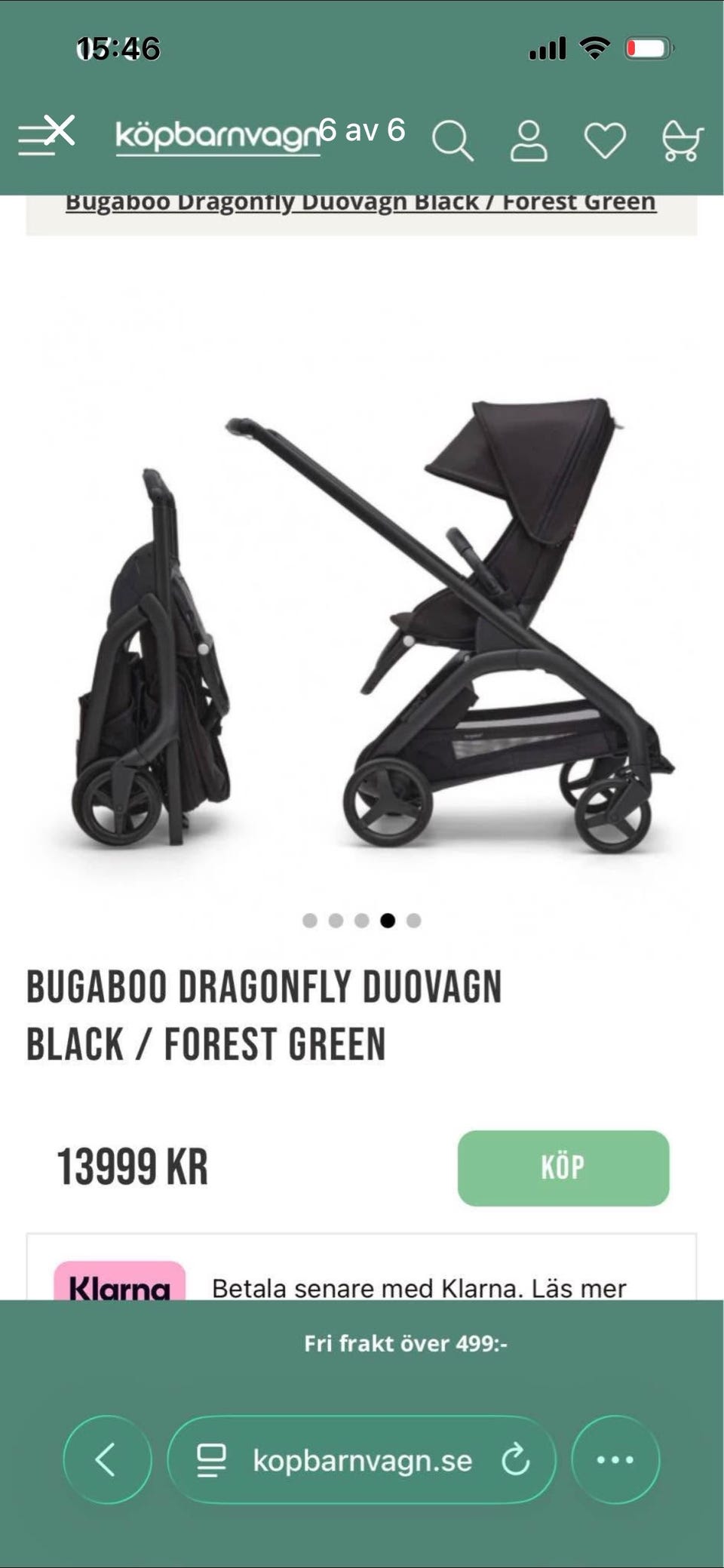Go back with the browser back arrow
The image size is (724, 1568).
[106, 1459]
